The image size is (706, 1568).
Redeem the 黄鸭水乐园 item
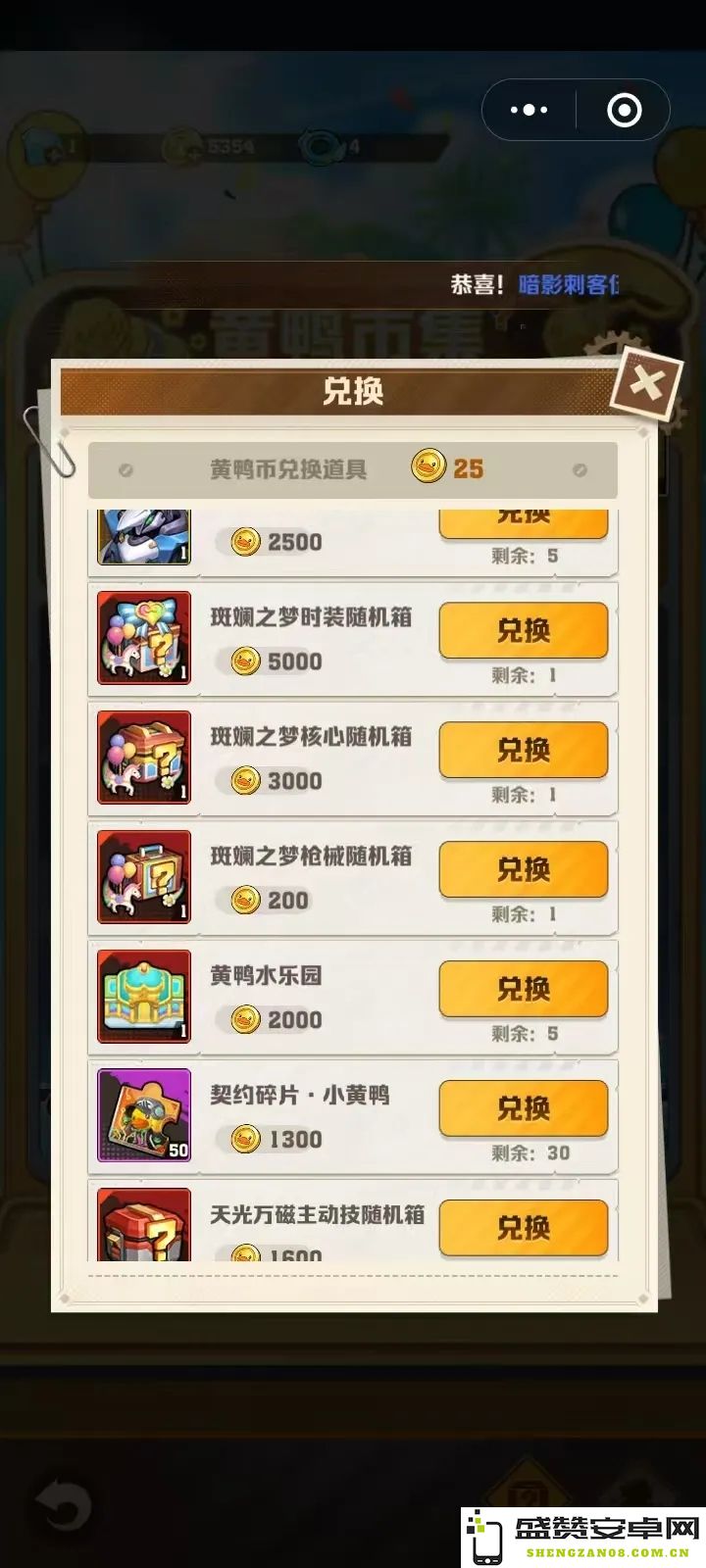coord(523,989)
